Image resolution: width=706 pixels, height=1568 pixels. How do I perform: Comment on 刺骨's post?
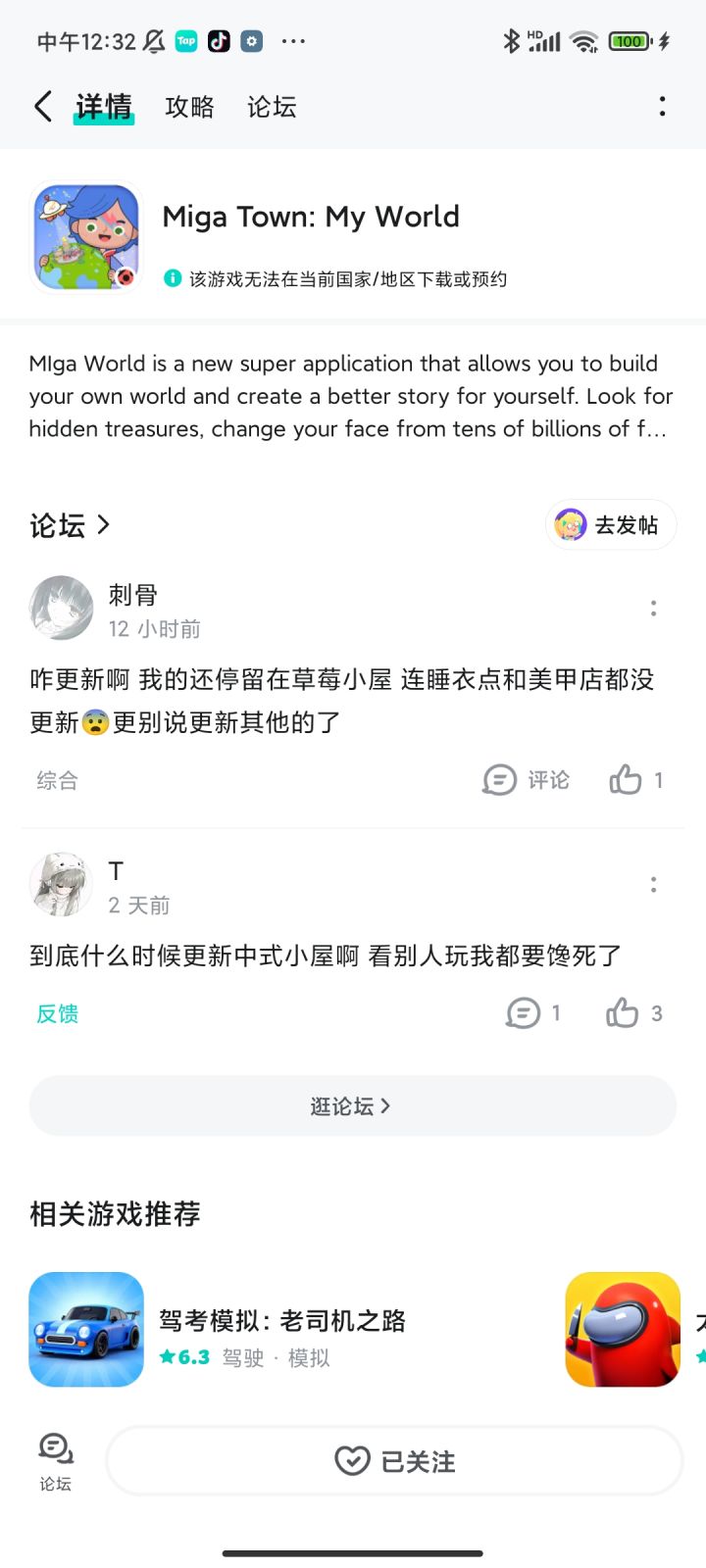(x=526, y=780)
